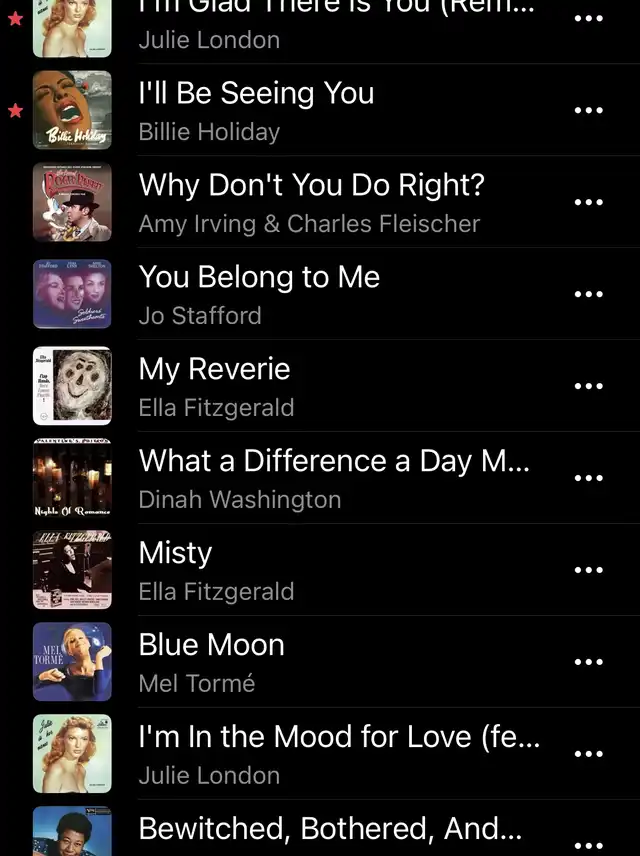
Task: Open more options for Why Don't You Do Right?
Action: (x=588, y=202)
